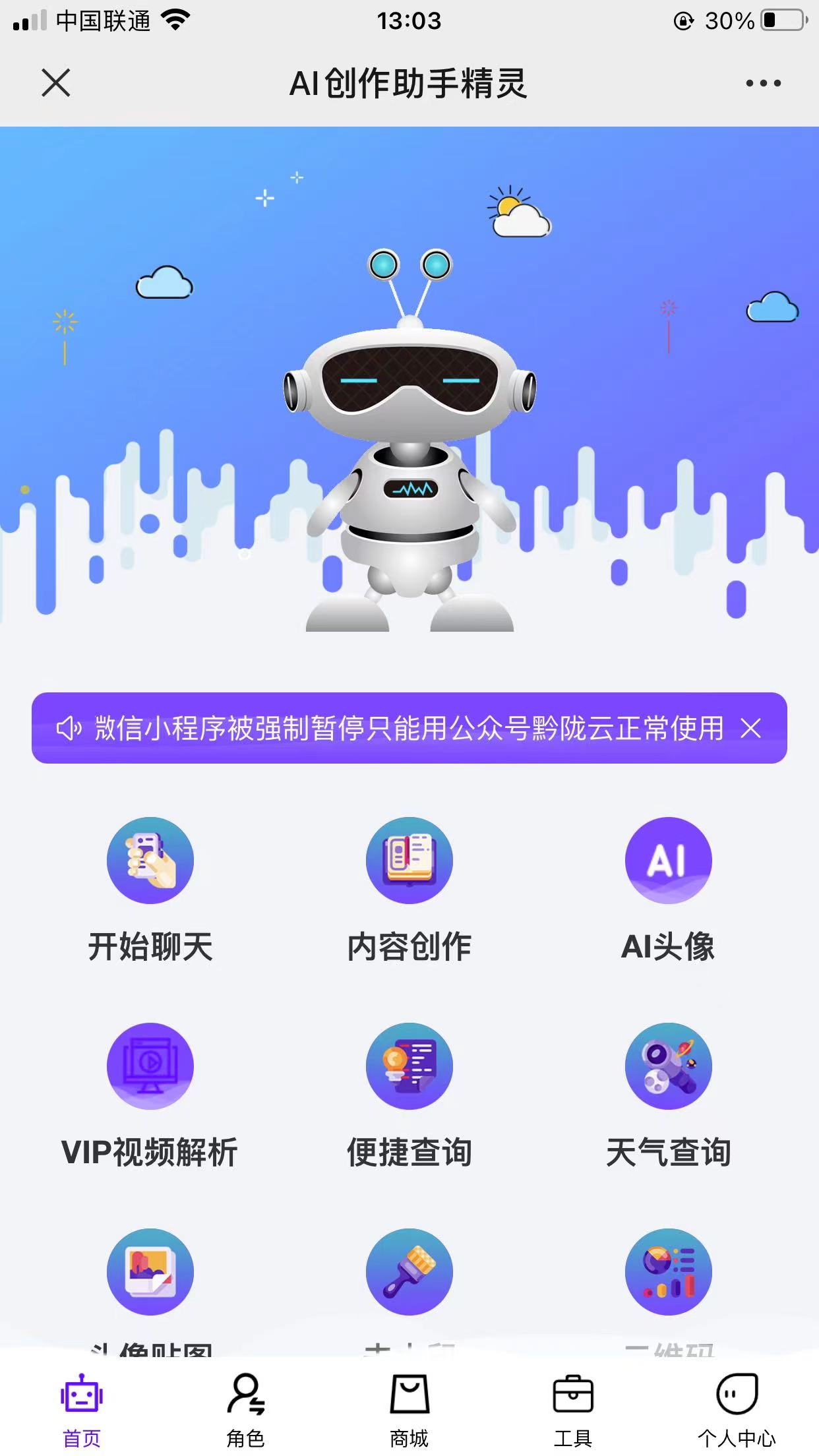Select 便捷查询
819x1456 pixels.
coord(409,1066)
